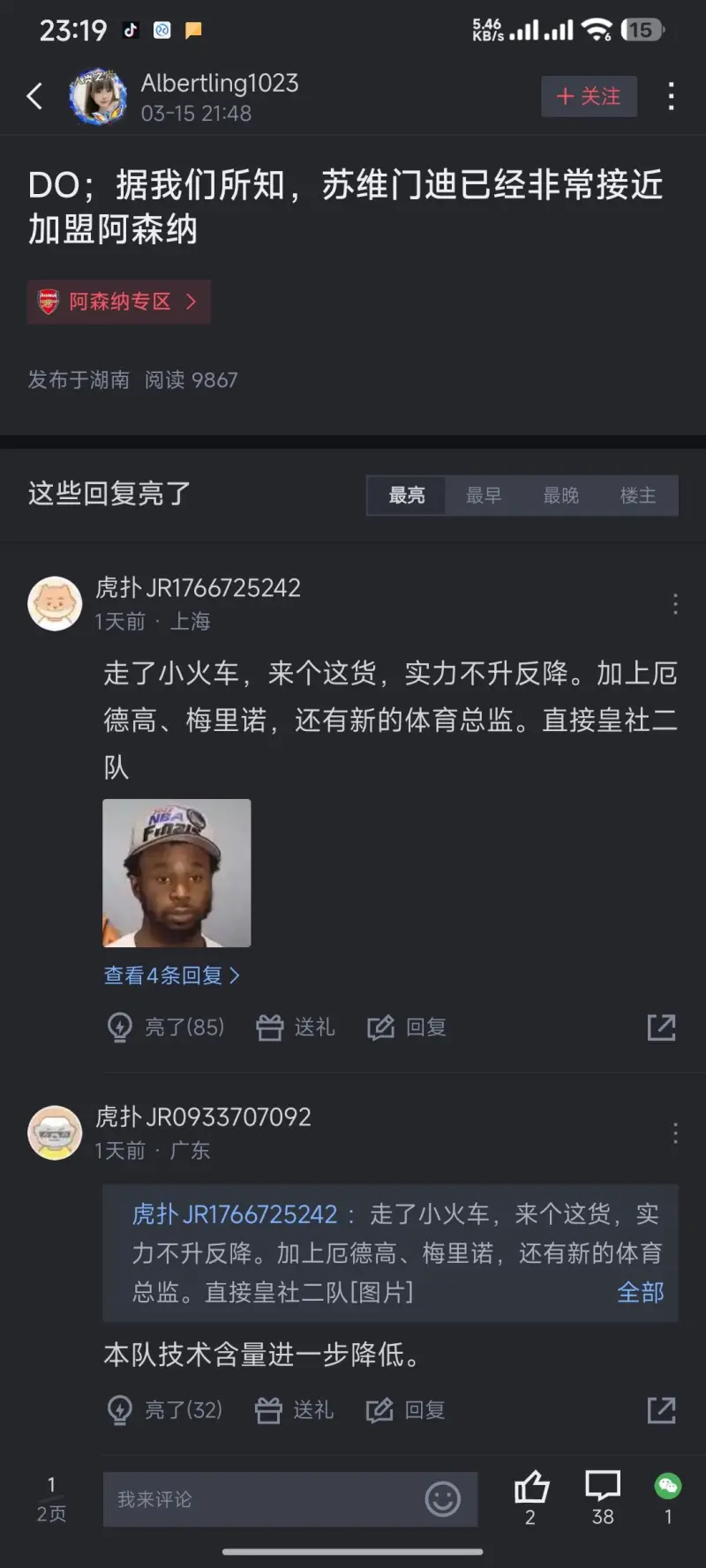Follow Albertling1023 with the 关注 button
Viewport: 706px width, 1568px height.
tap(589, 96)
